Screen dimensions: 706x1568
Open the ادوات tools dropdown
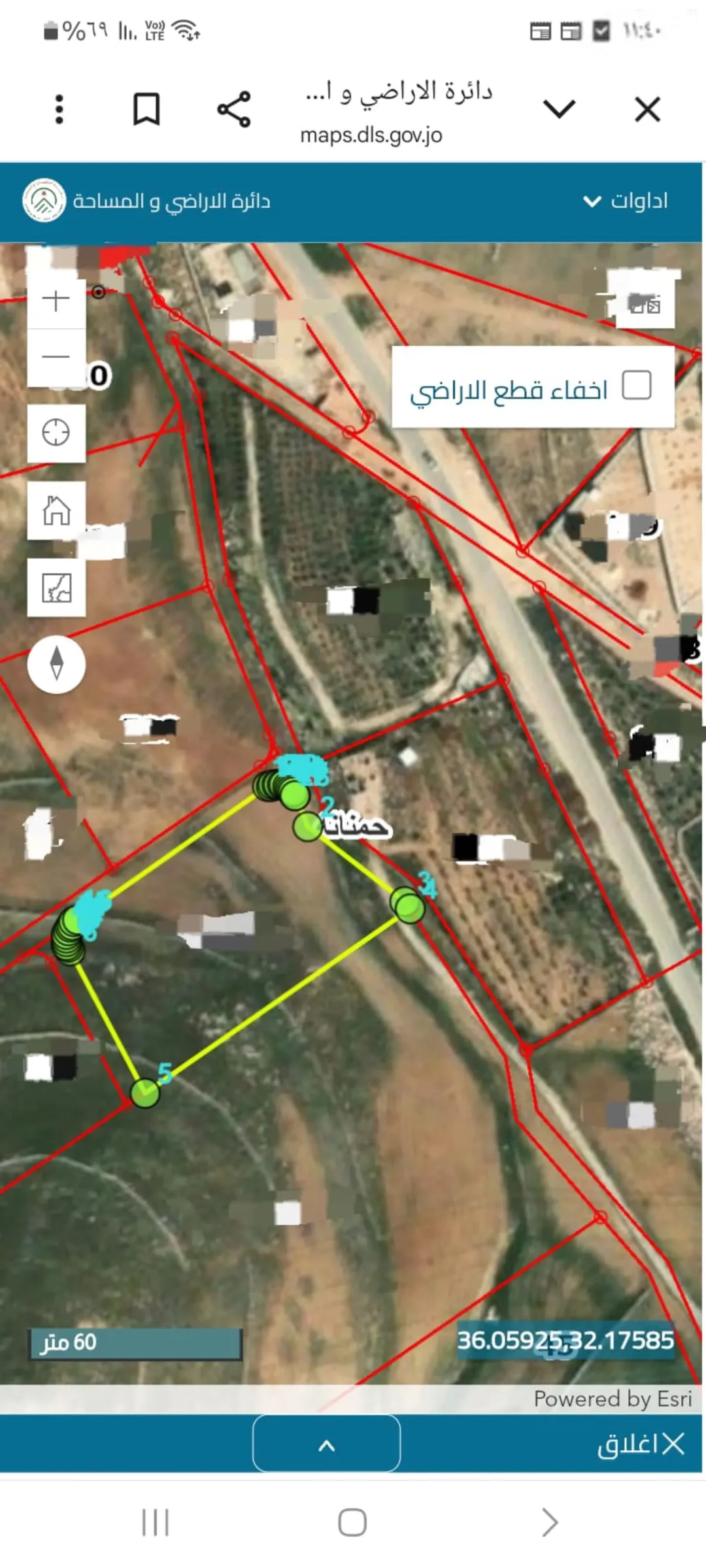coord(625,201)
